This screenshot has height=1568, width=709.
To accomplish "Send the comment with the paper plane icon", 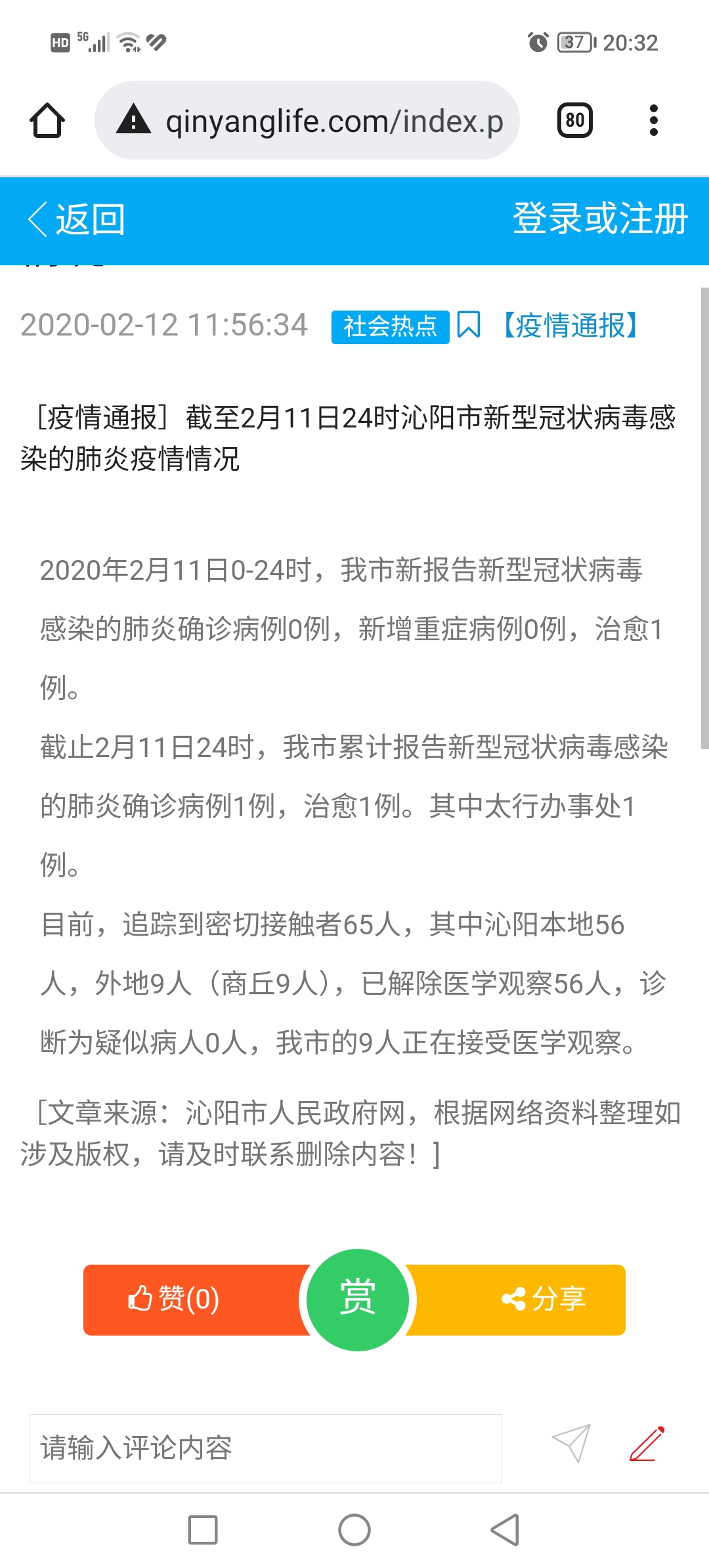I will click(x=572, y=1443).
